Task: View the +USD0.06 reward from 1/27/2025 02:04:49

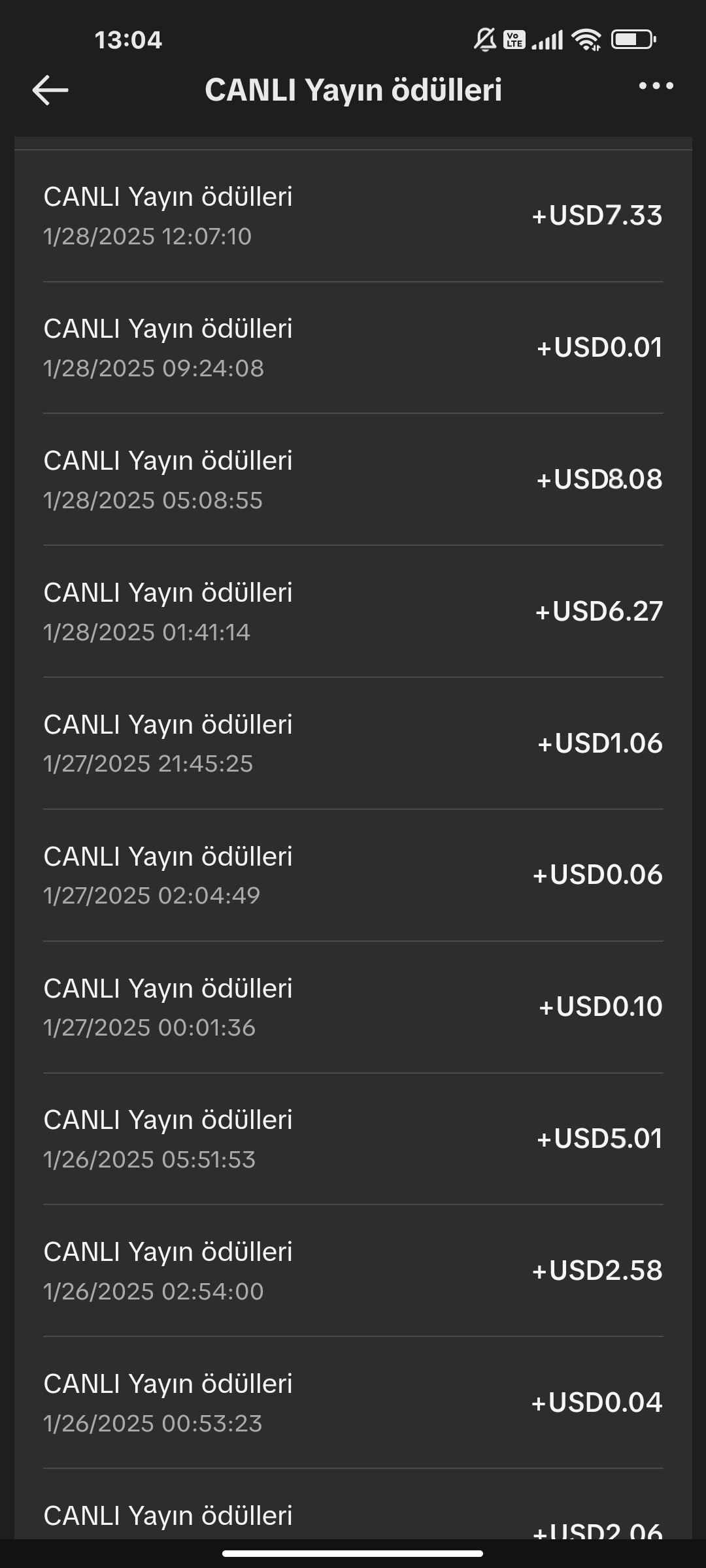Action: point(353,875)
